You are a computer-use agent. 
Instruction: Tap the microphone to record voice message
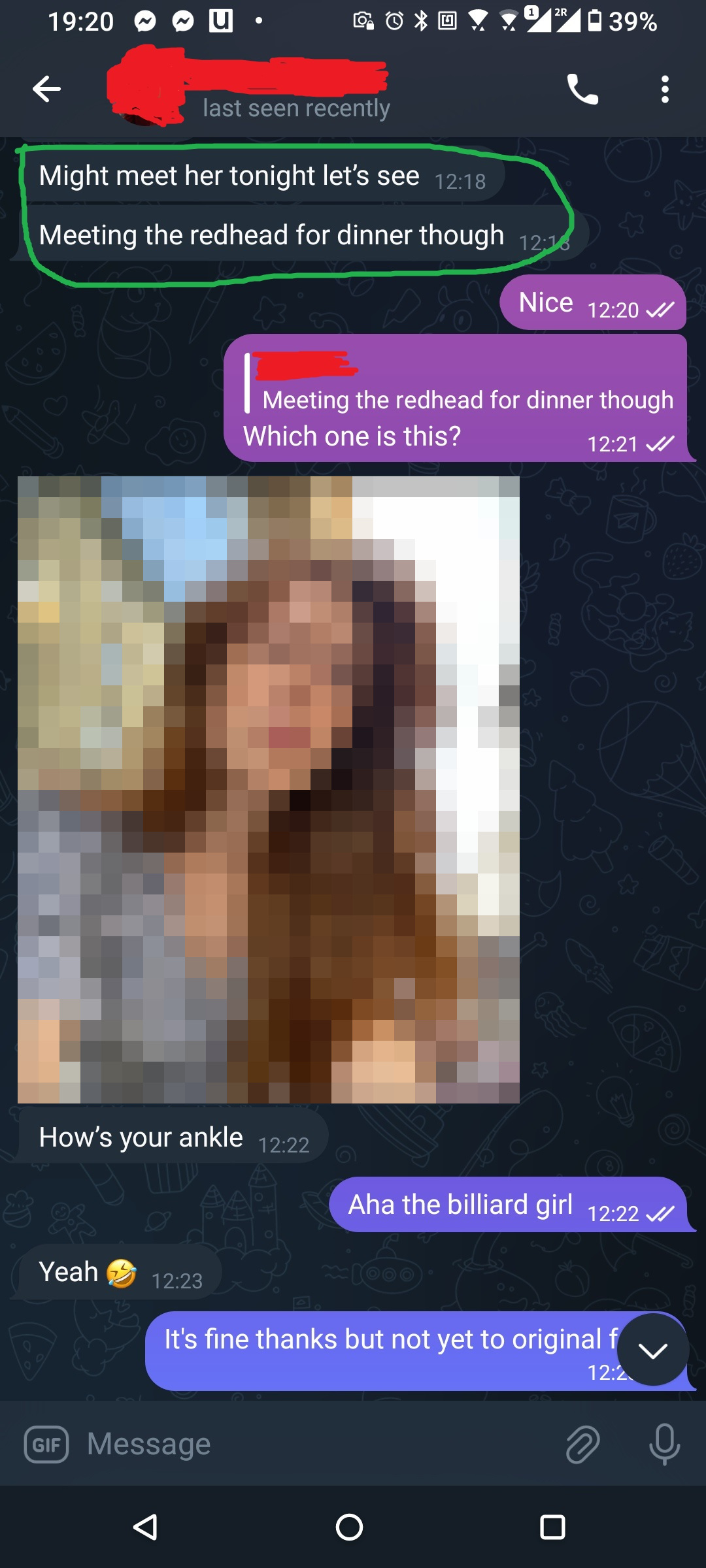tap(664, 1444)
